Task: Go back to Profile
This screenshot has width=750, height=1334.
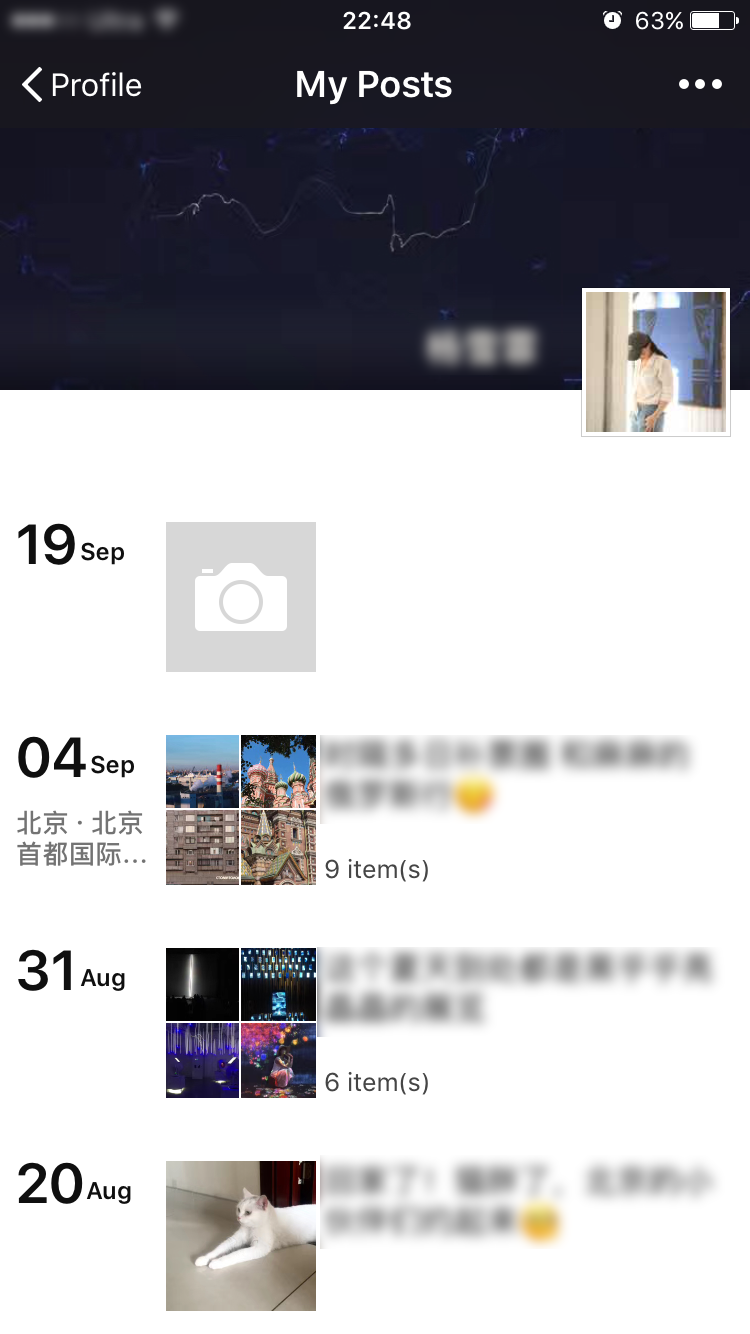Action: [x=82, y=85]
